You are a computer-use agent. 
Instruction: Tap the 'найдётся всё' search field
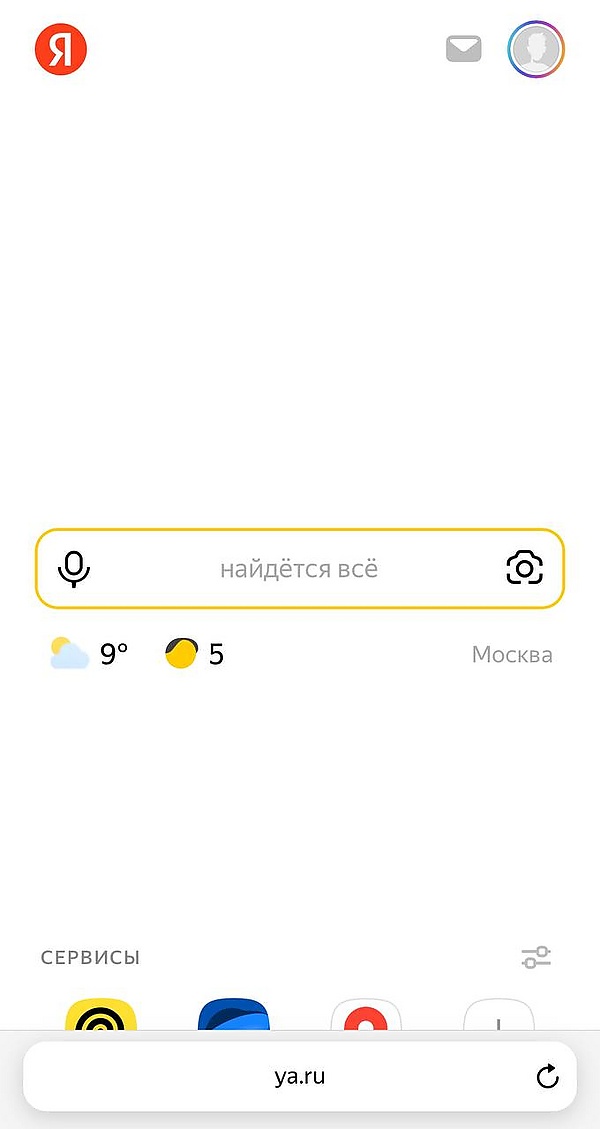[x=299, y=570]
